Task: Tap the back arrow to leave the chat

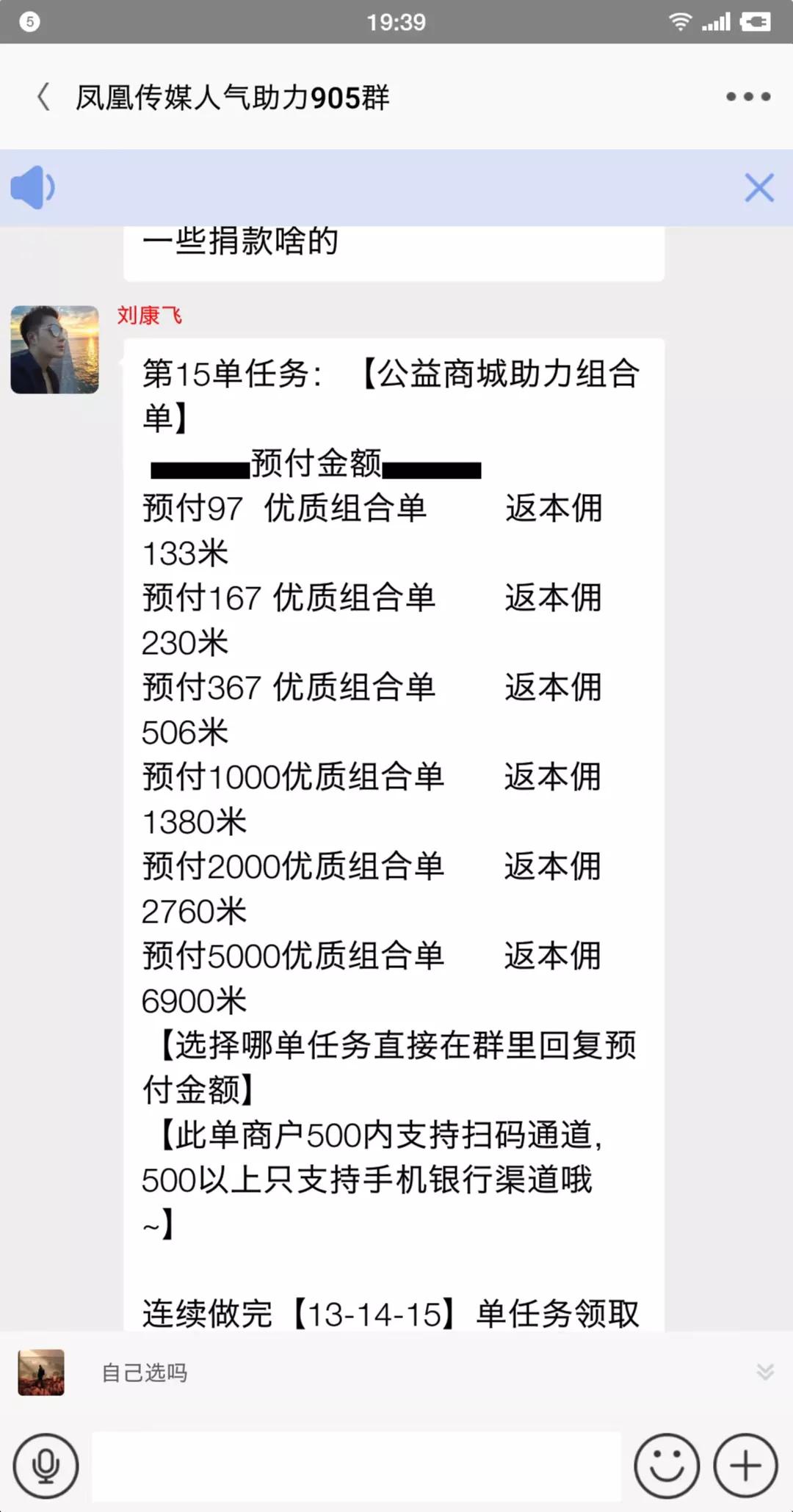Action: tap(42, 96)
